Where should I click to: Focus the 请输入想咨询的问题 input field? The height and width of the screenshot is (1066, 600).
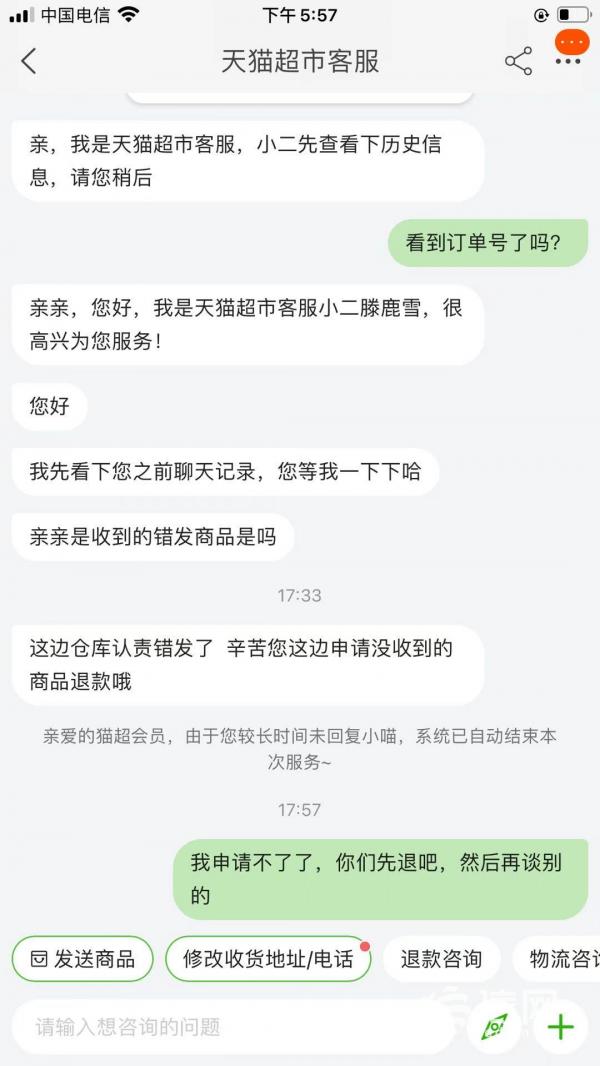(x=230, y=1027)
